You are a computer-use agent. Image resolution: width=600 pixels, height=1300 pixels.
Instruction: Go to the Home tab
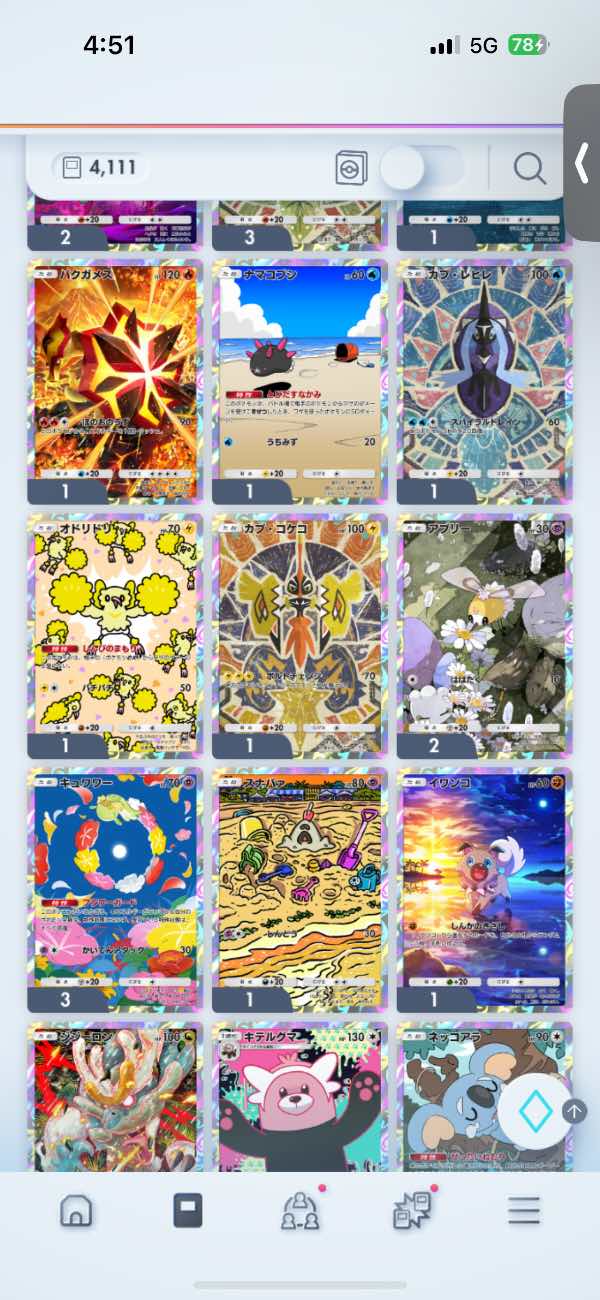coord(76,1210)
